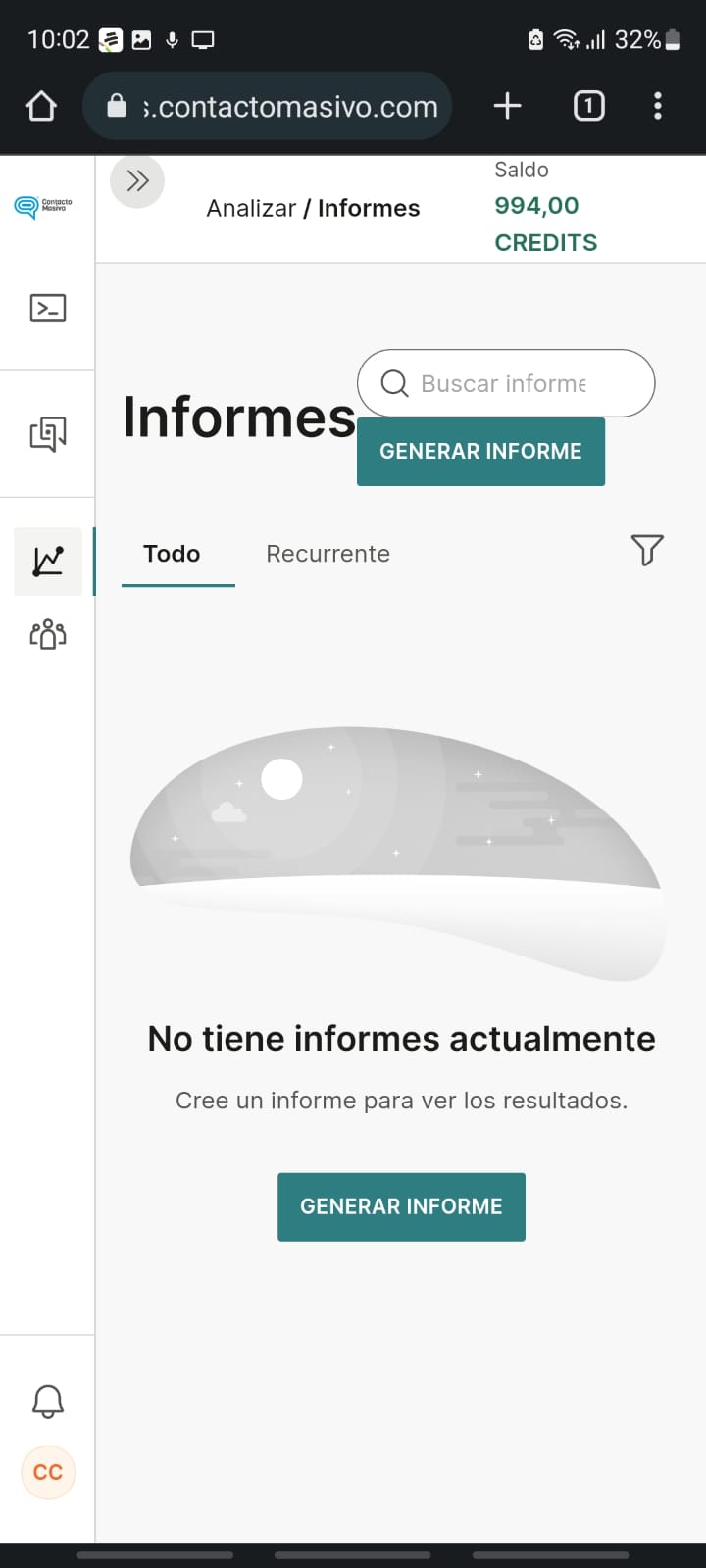Image resolution: width=706 pixels, height=1568 pixels.
Task: Go to Analizar in the breadcrumb
Action: coord(251,208)
